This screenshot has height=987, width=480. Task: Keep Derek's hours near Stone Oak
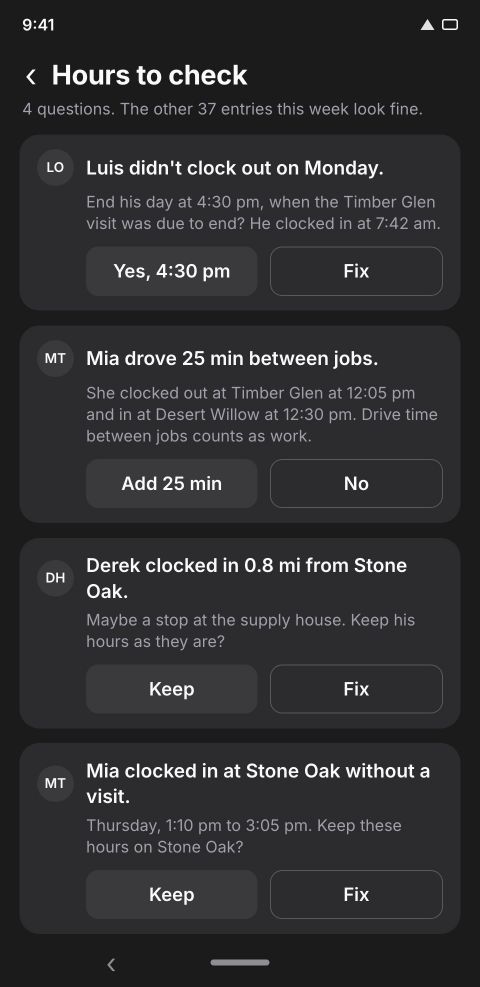(172, 689)
